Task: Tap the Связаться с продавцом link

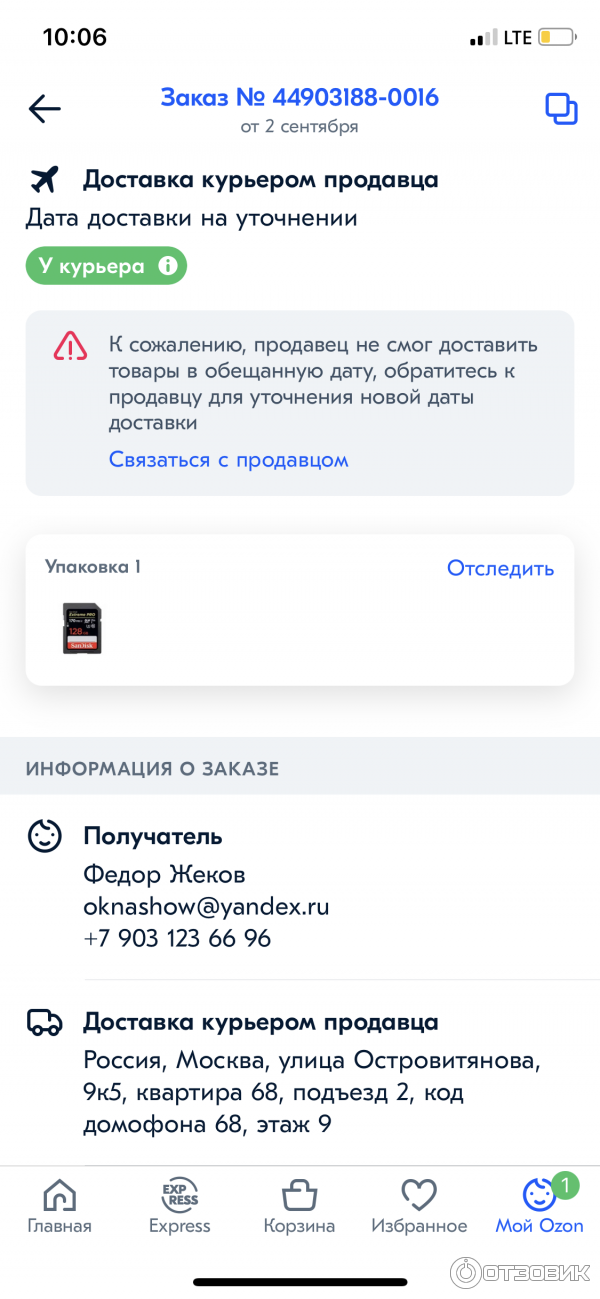Action: 228,460
